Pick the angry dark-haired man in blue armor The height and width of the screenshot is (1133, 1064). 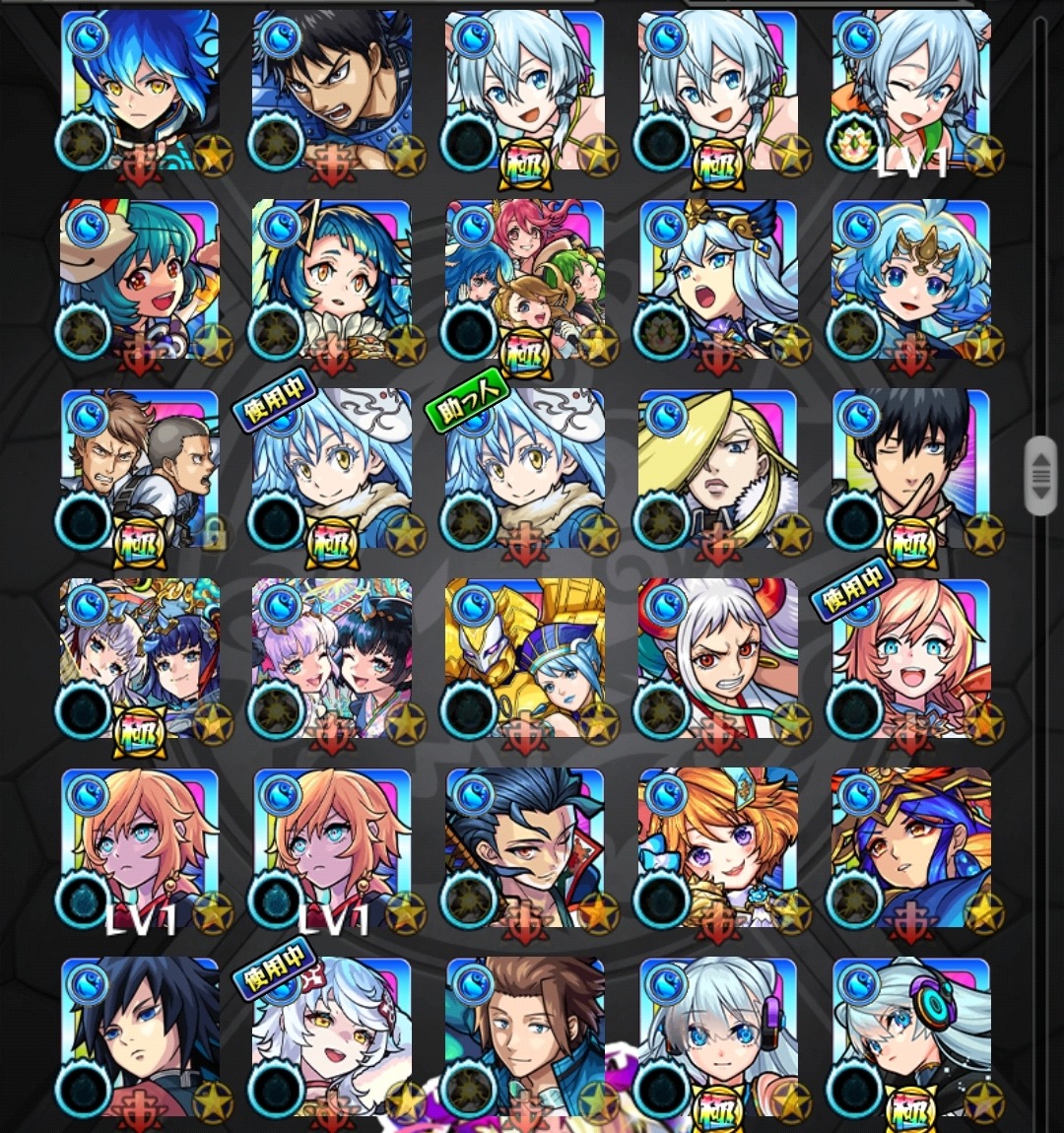(x=332, y=91)
